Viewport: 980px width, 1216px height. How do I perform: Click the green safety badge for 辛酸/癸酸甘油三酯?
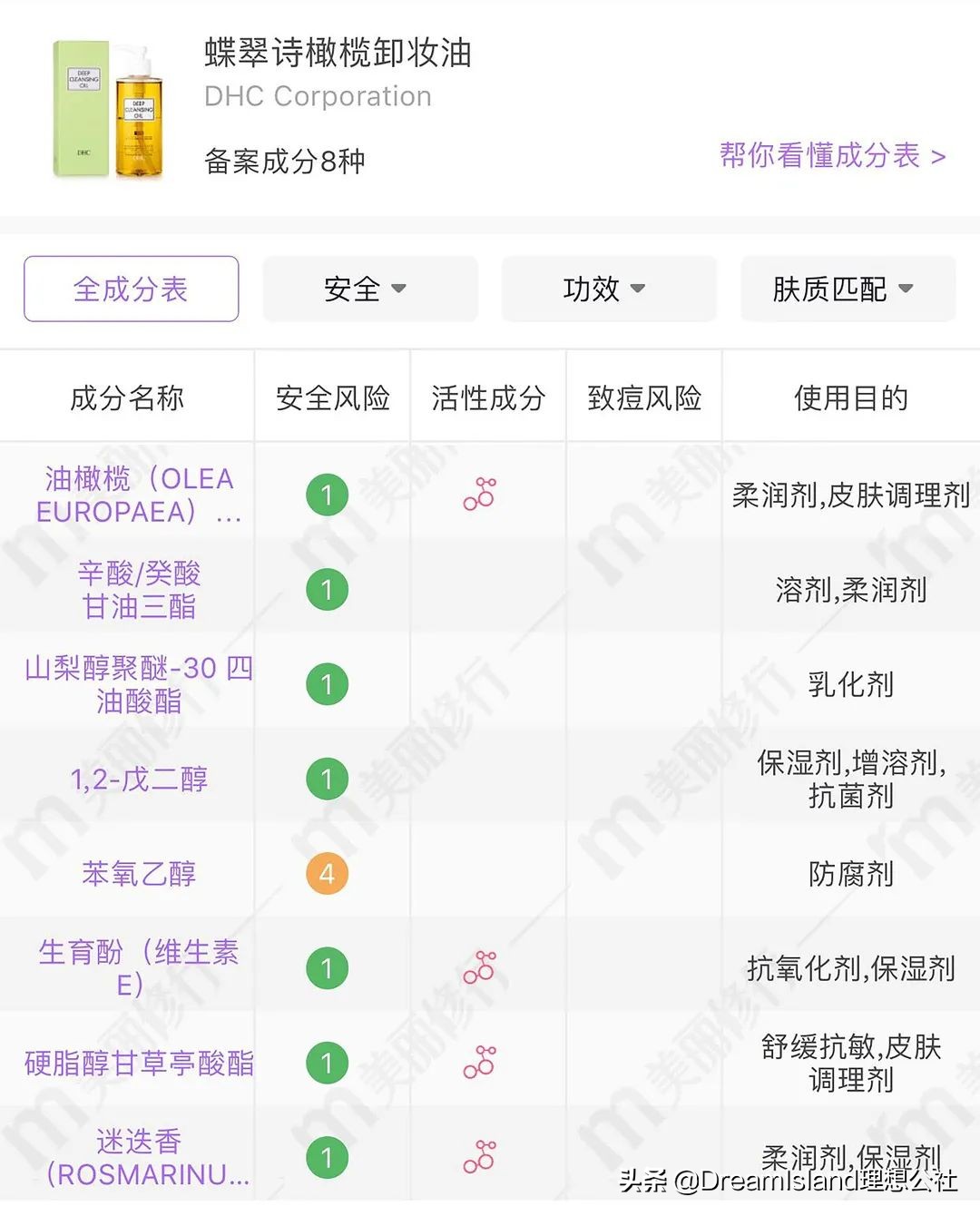coord(327,589)
